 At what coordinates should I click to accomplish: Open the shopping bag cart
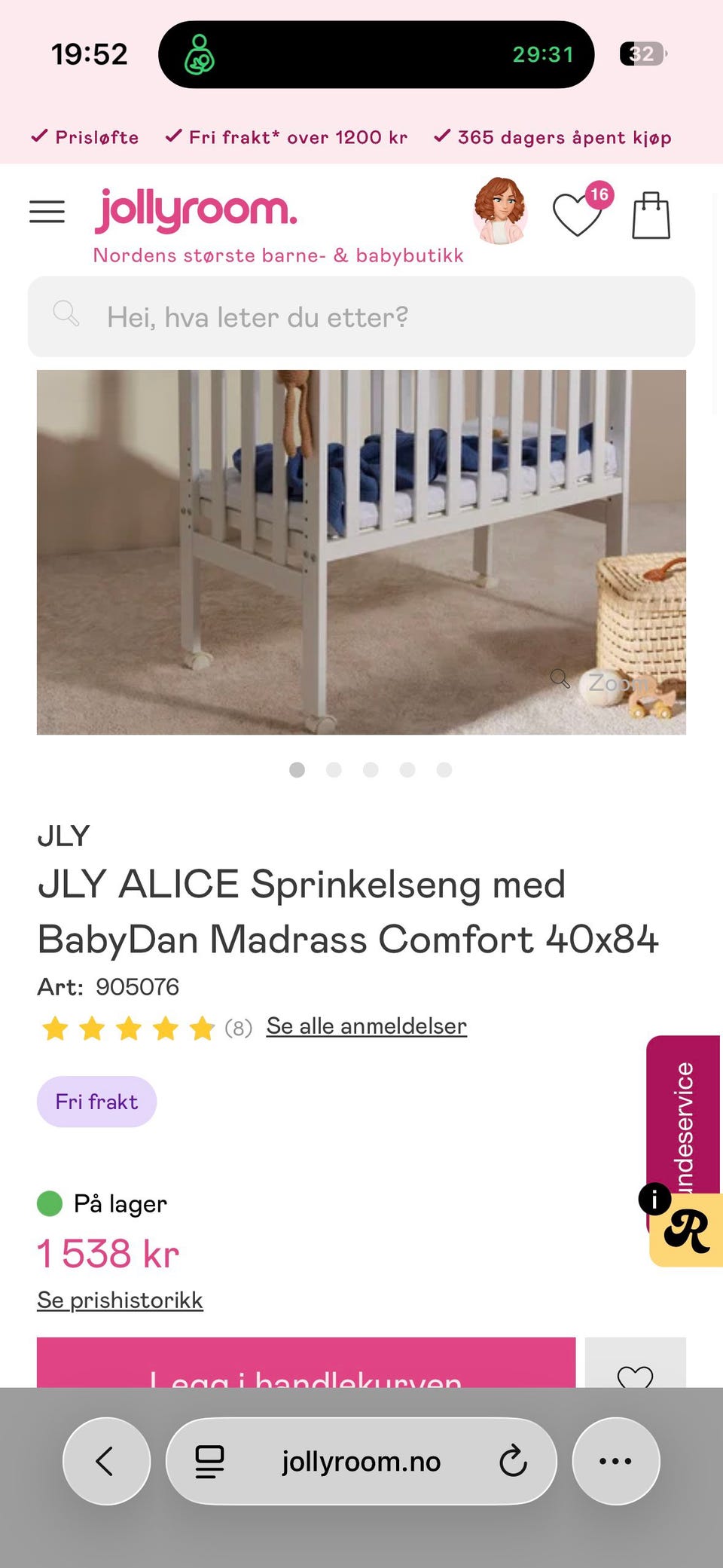pyautogui.click(x=651, y=215)
